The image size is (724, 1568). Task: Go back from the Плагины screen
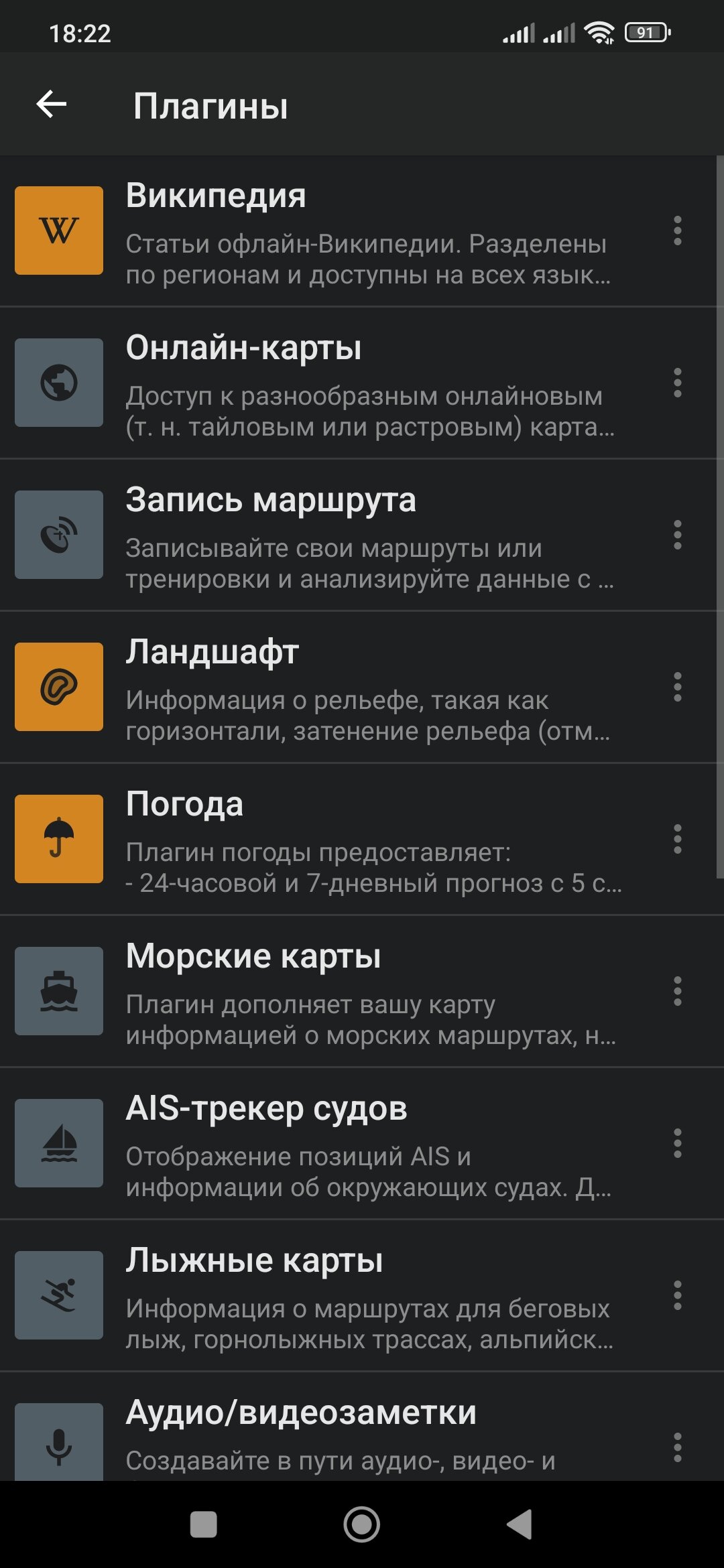(52, 105)
